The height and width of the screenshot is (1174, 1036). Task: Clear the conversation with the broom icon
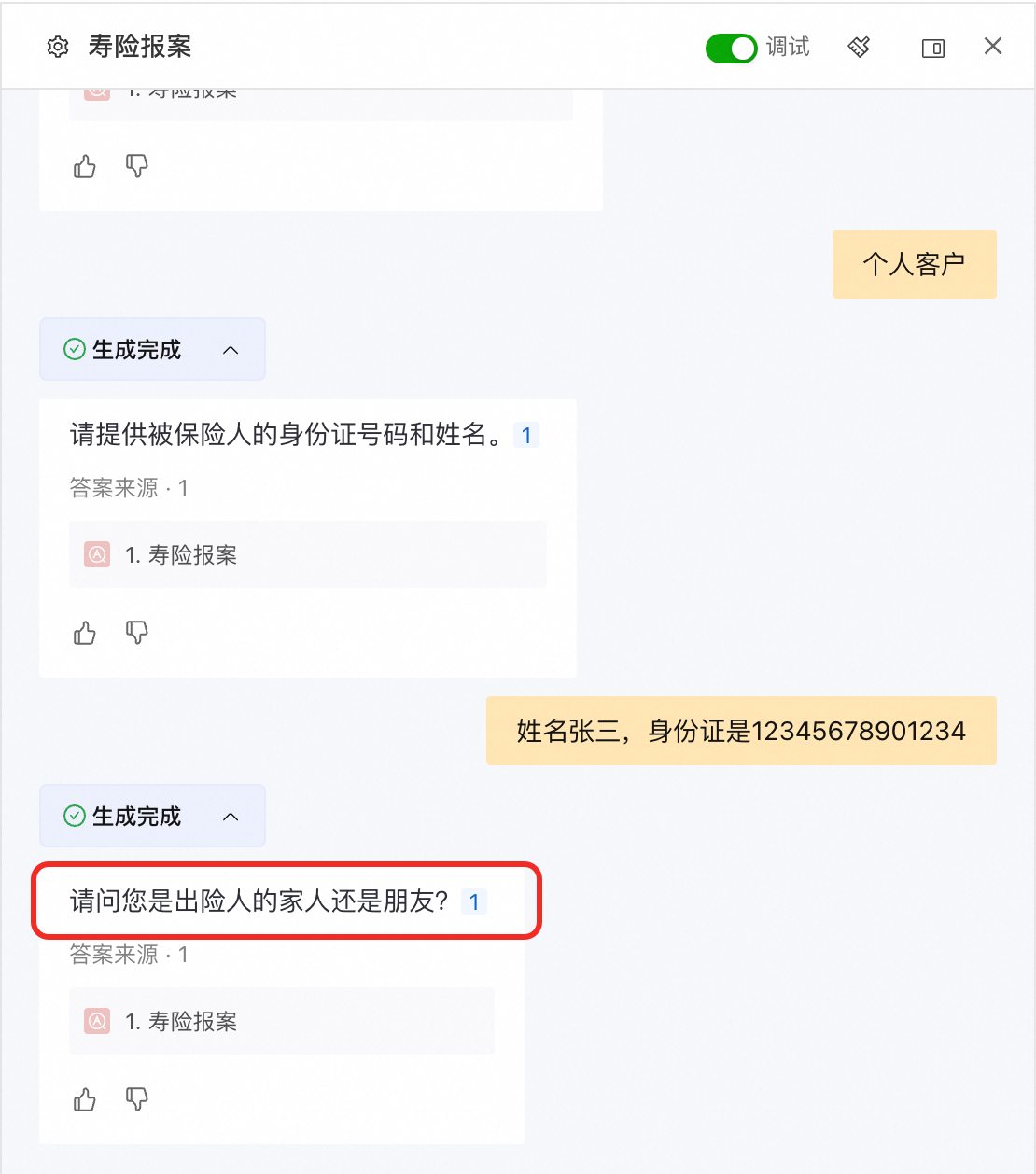point(860,47)
